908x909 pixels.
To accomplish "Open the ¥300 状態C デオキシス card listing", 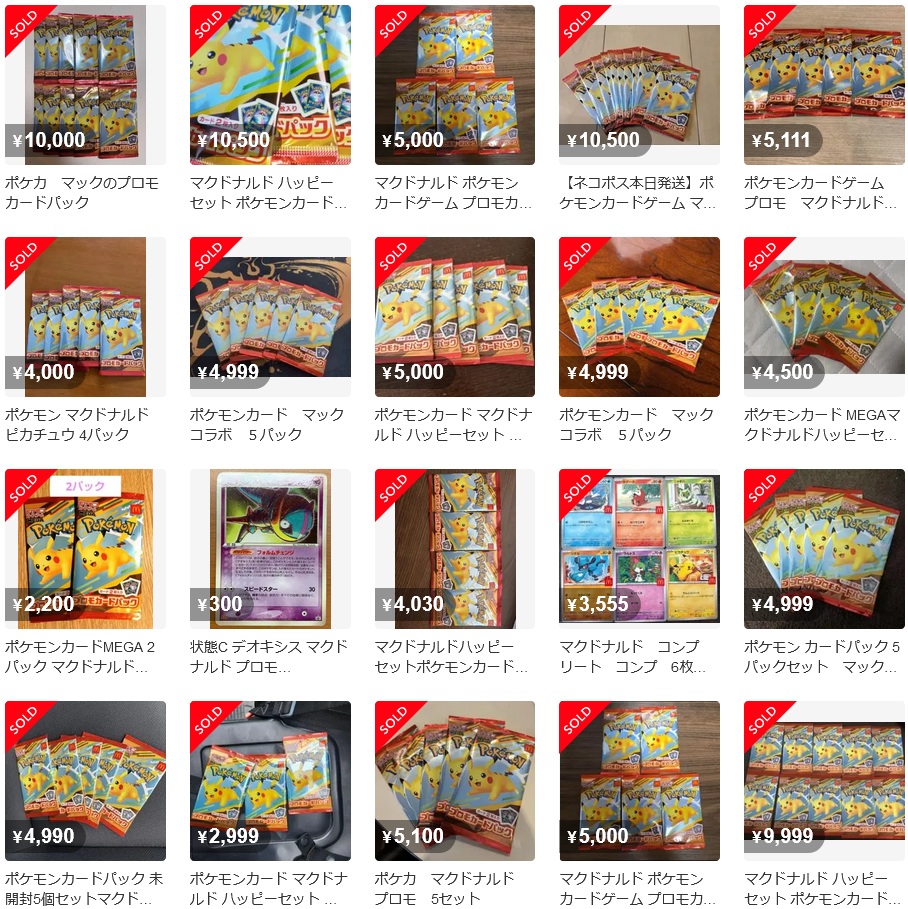I will coord(270,549).
